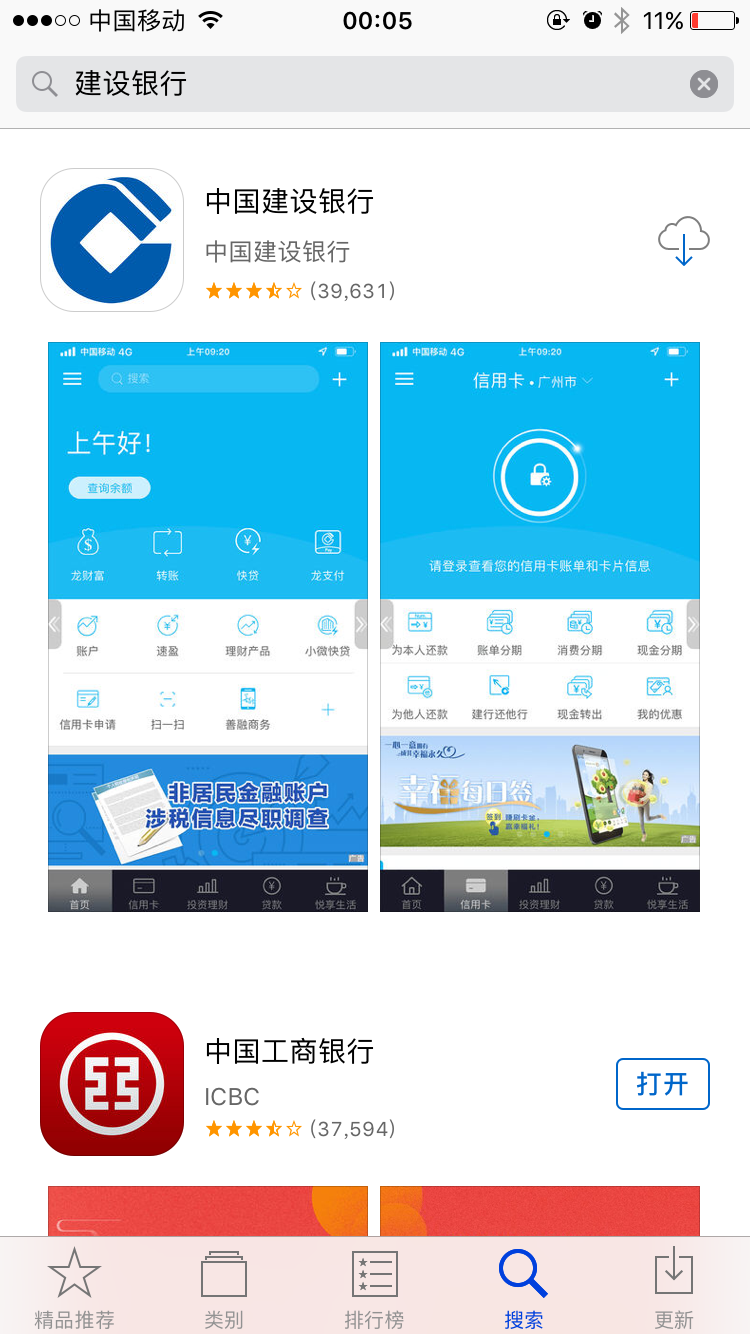The height and width of the screenshot is (1334, 750).
Task: Open the 中国工商银行 app with 打开
Action: pos(662,1084)
